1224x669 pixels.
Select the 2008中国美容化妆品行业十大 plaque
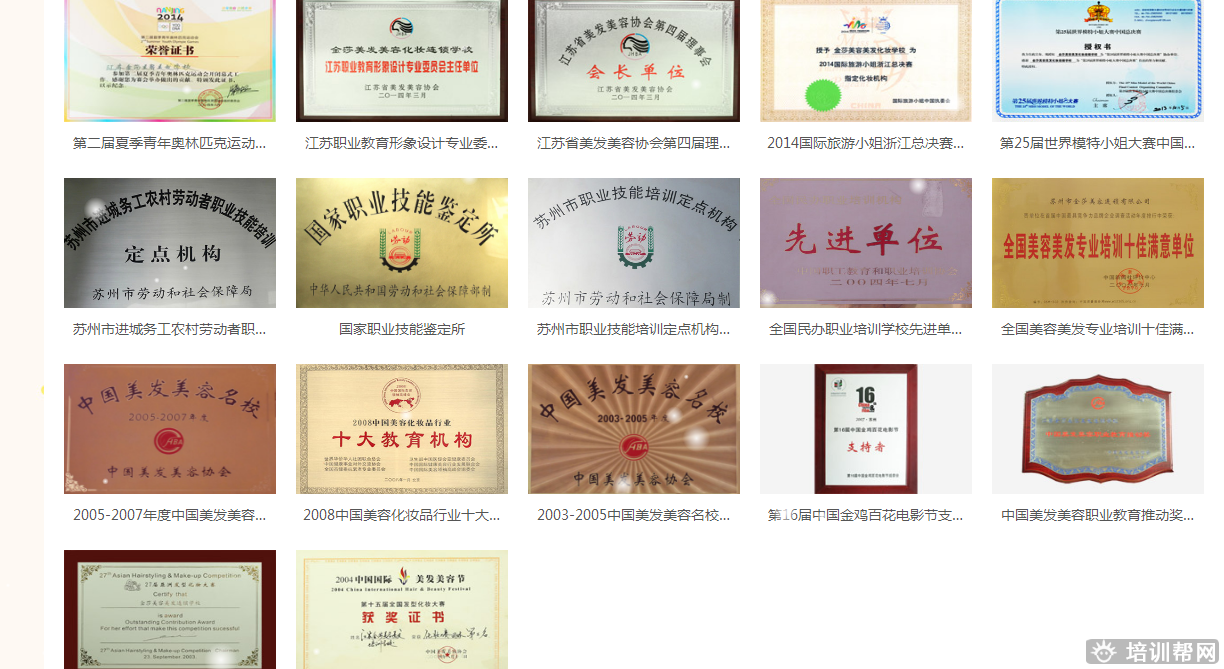coord(401,429)
